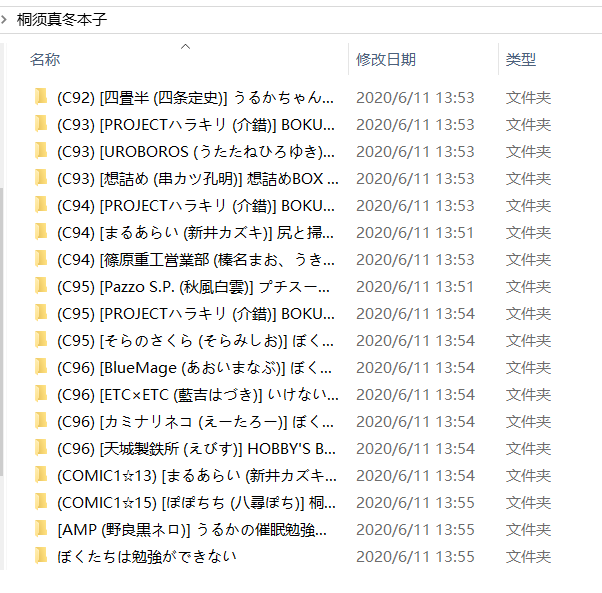
Task: Sort by the 修改日期 column header
Action: [385, 60]
